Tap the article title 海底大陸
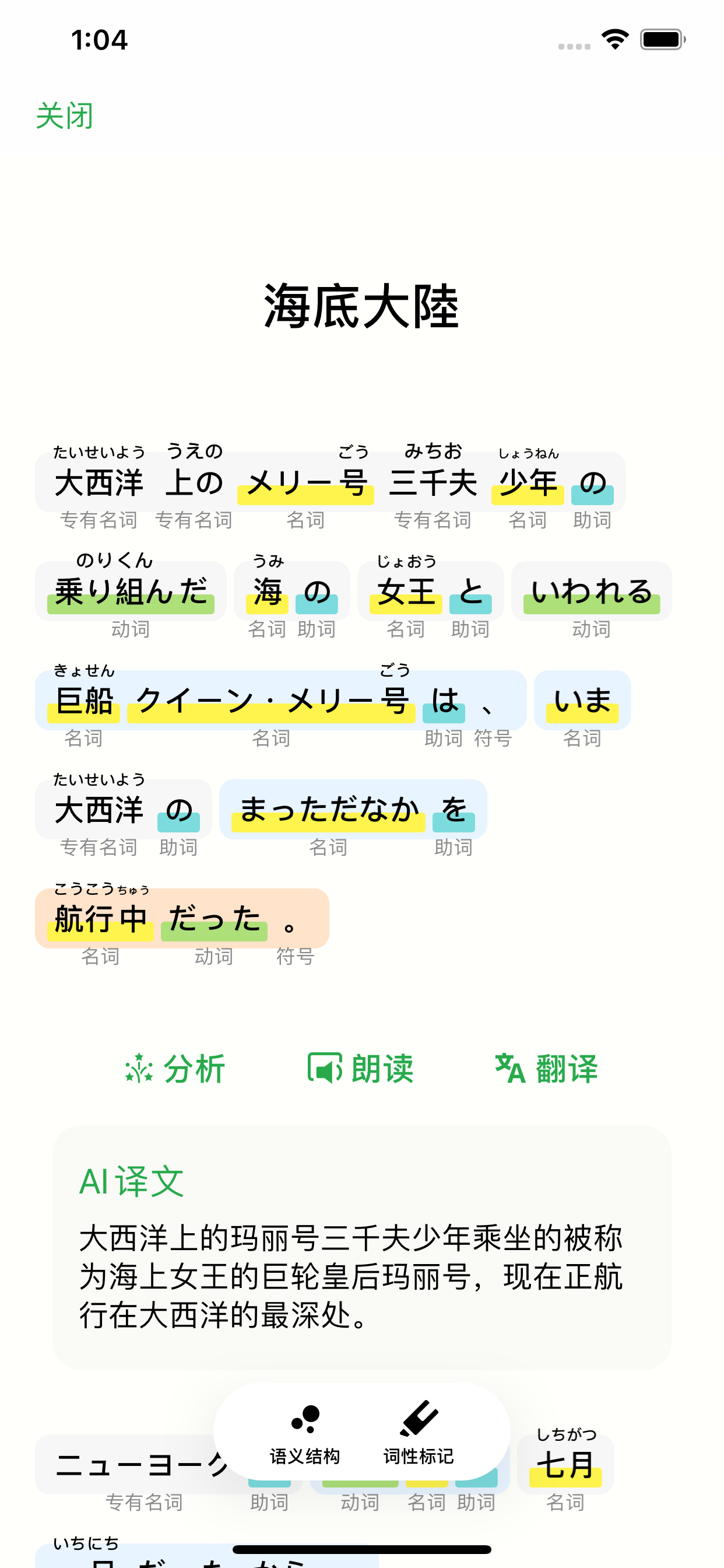Viewport: 724px width, 1568px height. pyautogui.click(x=361, y=304)
